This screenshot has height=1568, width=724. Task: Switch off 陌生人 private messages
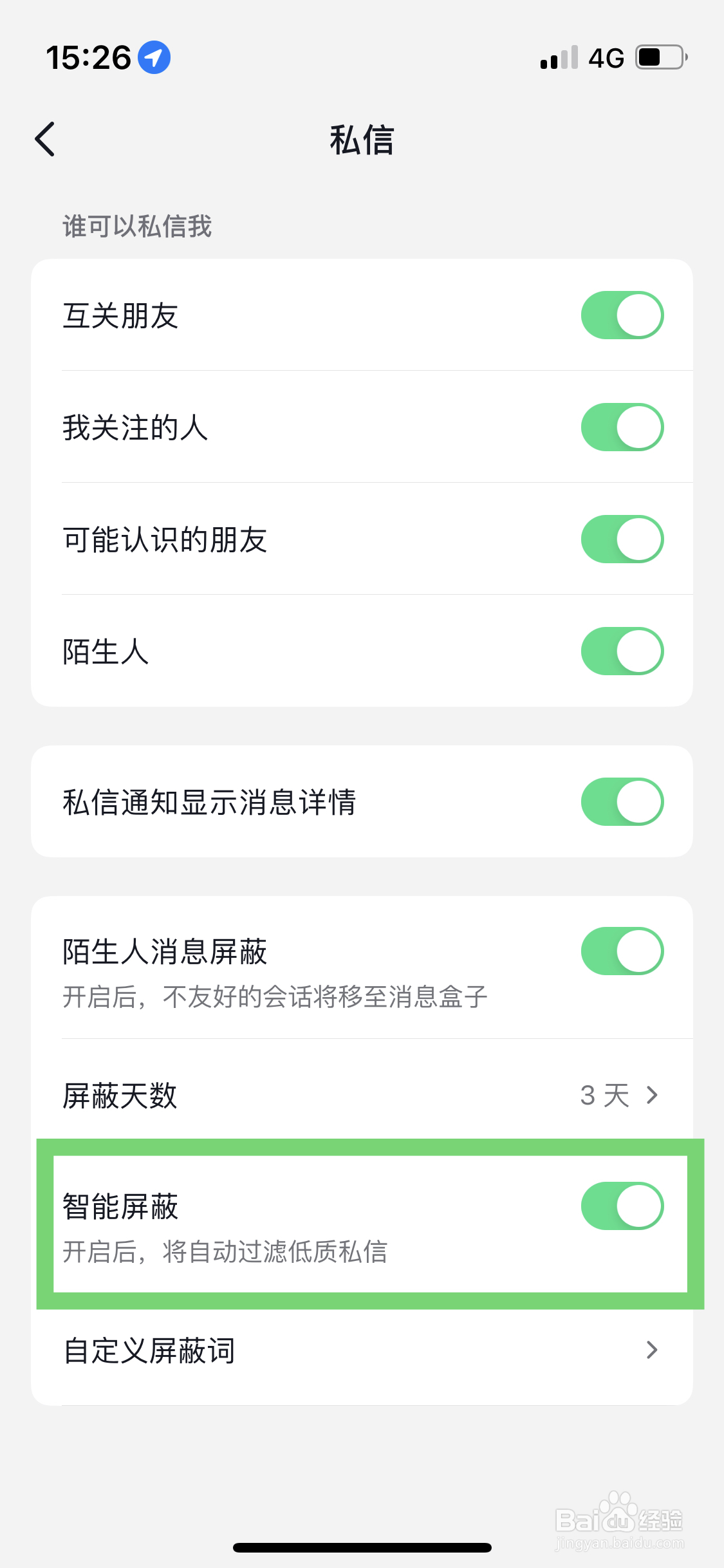(x=622, y=651)
